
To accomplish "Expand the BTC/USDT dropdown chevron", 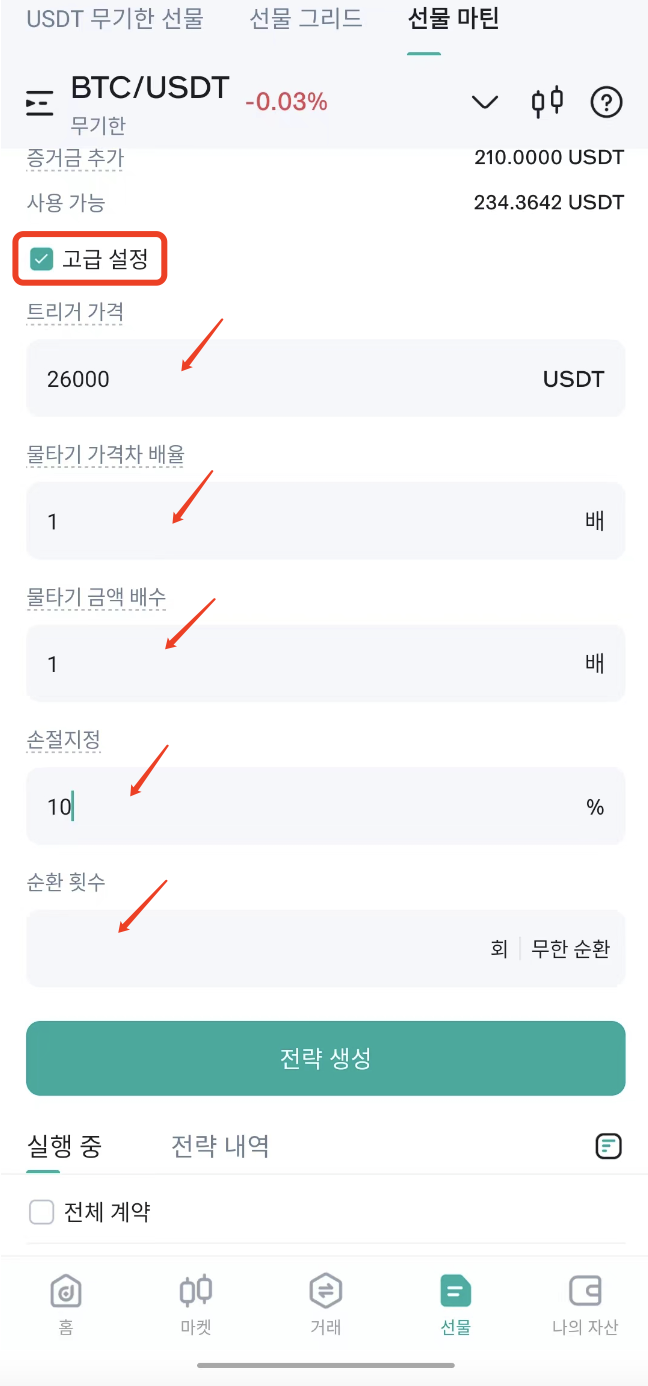I will coord(485,102).
